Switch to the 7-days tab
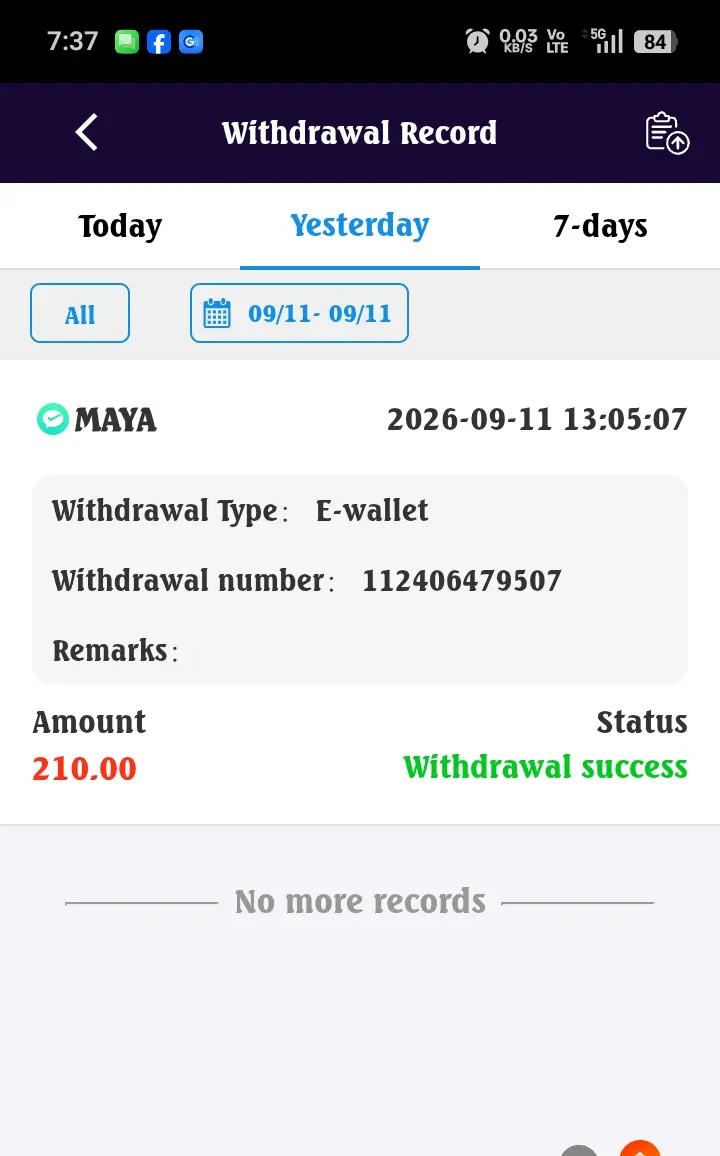This screenshot has height=1156, width=720. [600, 226]
